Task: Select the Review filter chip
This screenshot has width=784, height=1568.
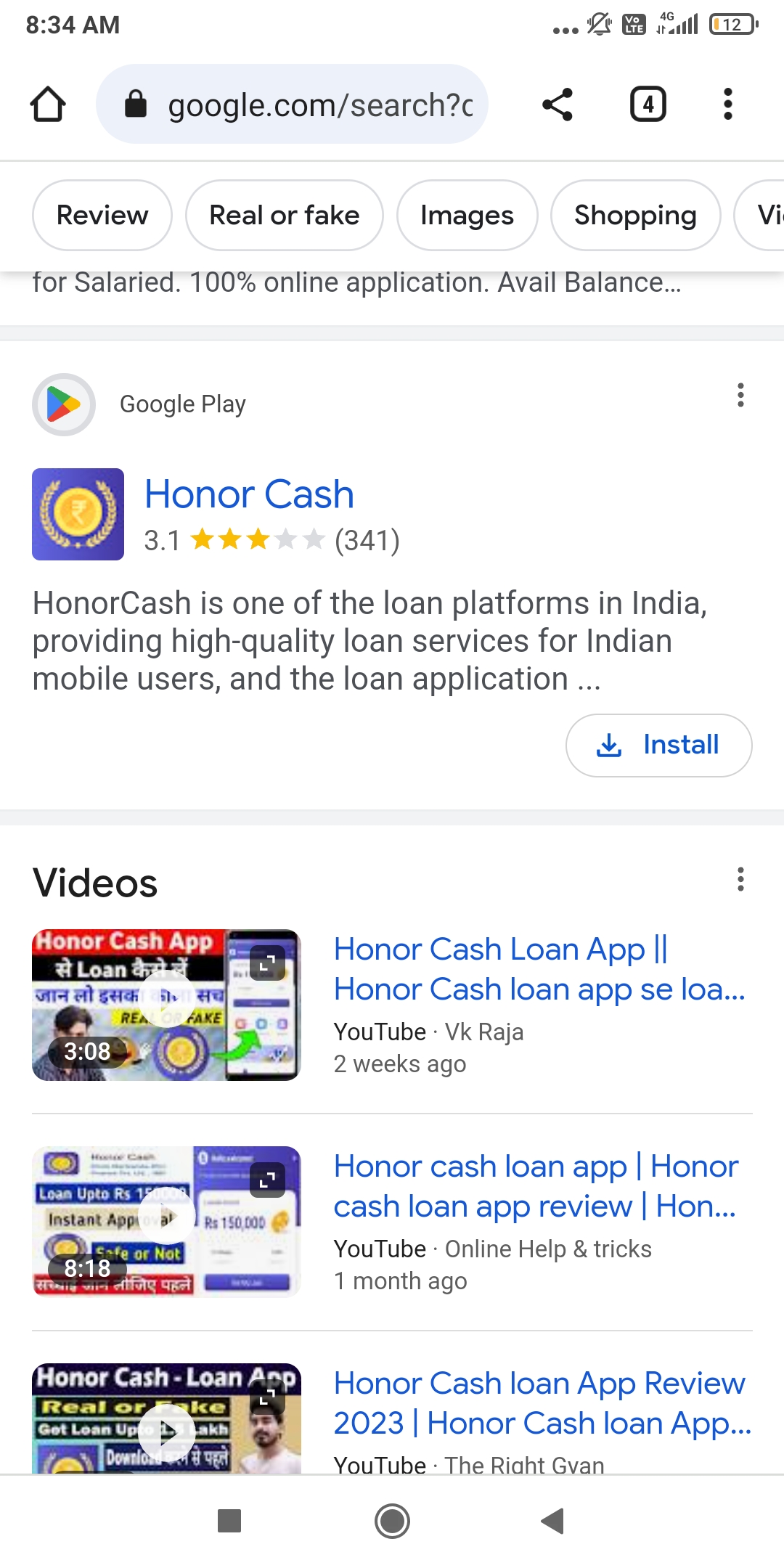Action: coord(102,216)
